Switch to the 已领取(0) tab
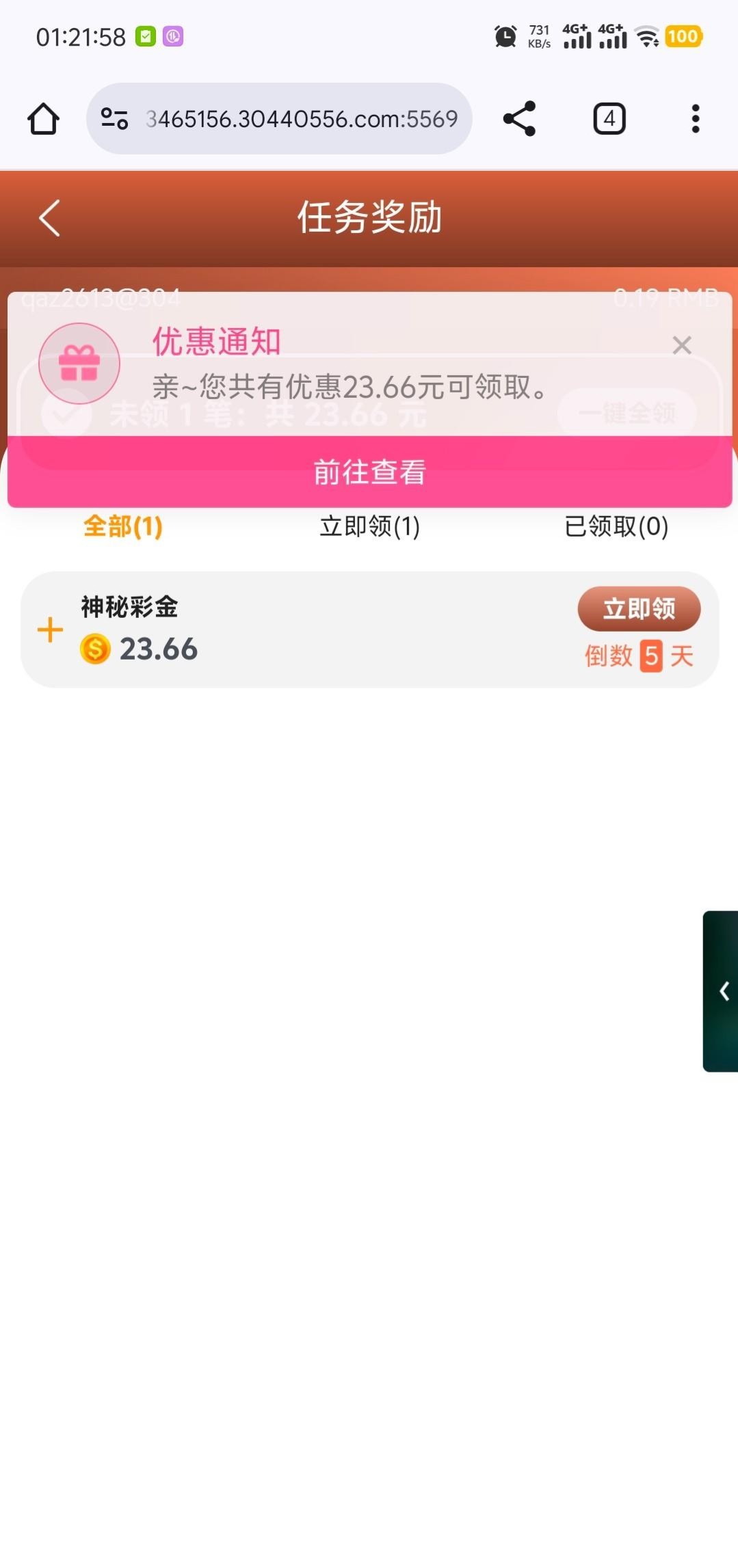The image size is (738, 1568). [x=616, y=526]
